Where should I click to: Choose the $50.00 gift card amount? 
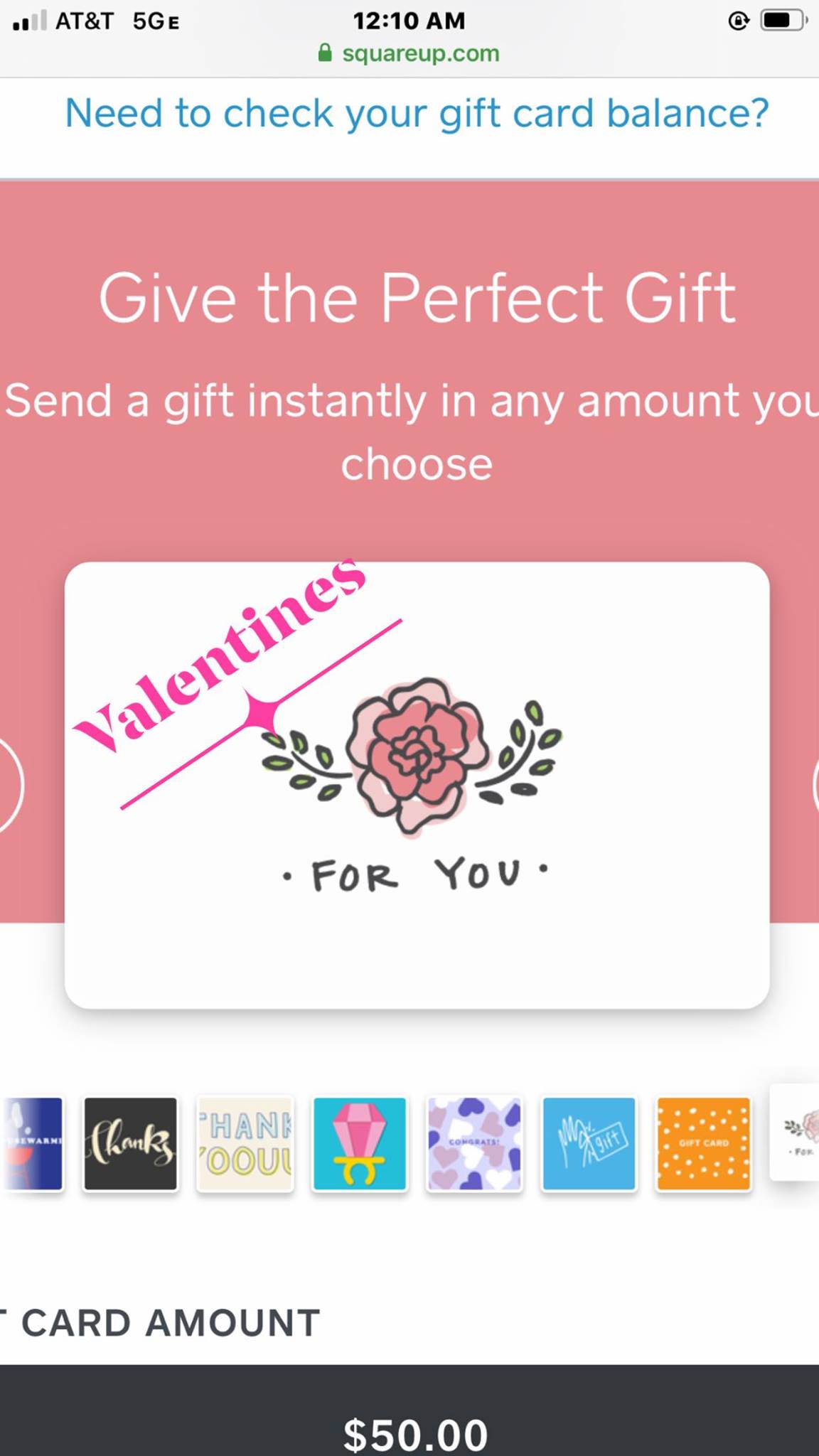(x=415, y=1432)
